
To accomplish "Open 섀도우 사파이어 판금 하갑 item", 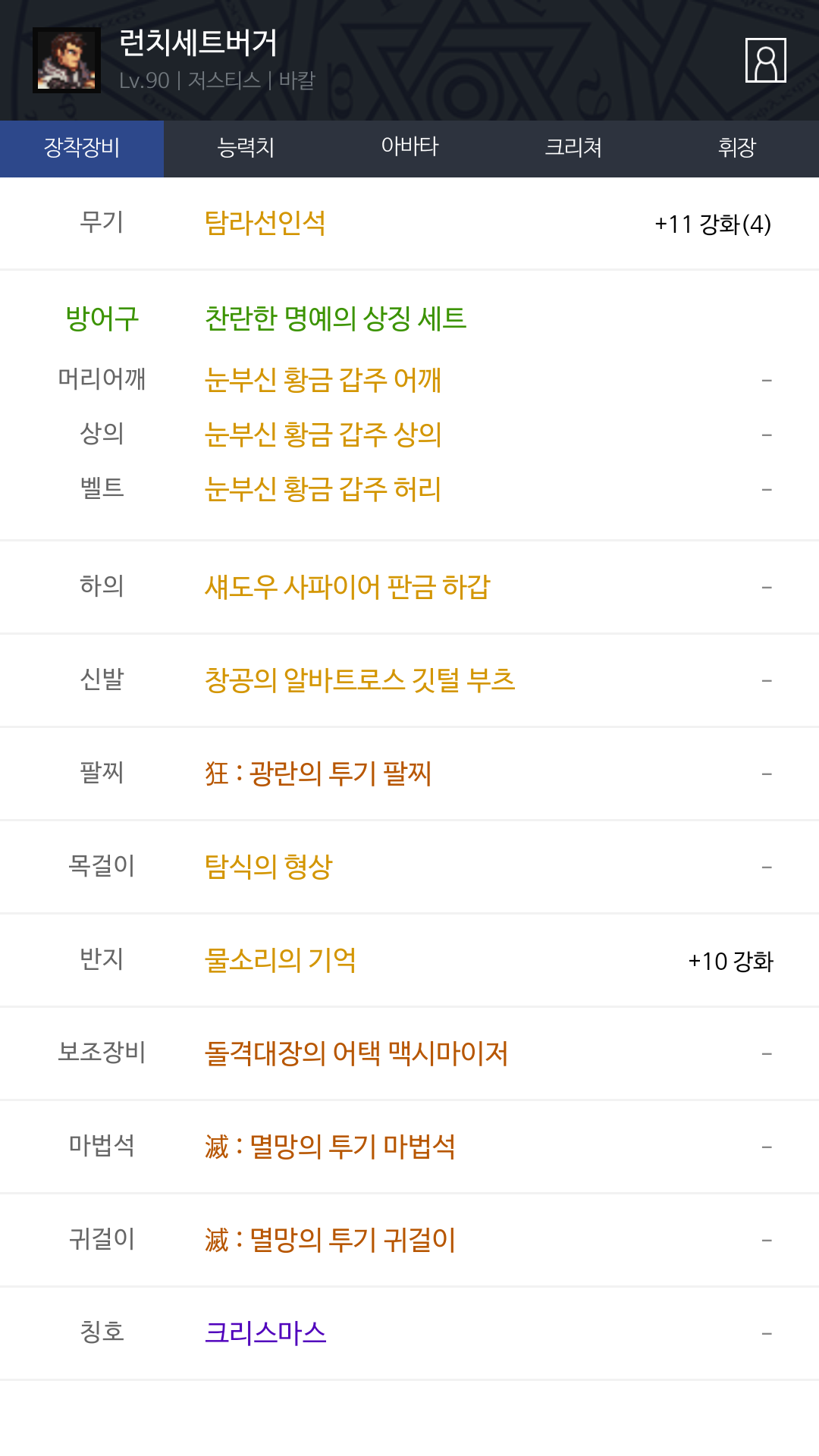I will (347, 587).
